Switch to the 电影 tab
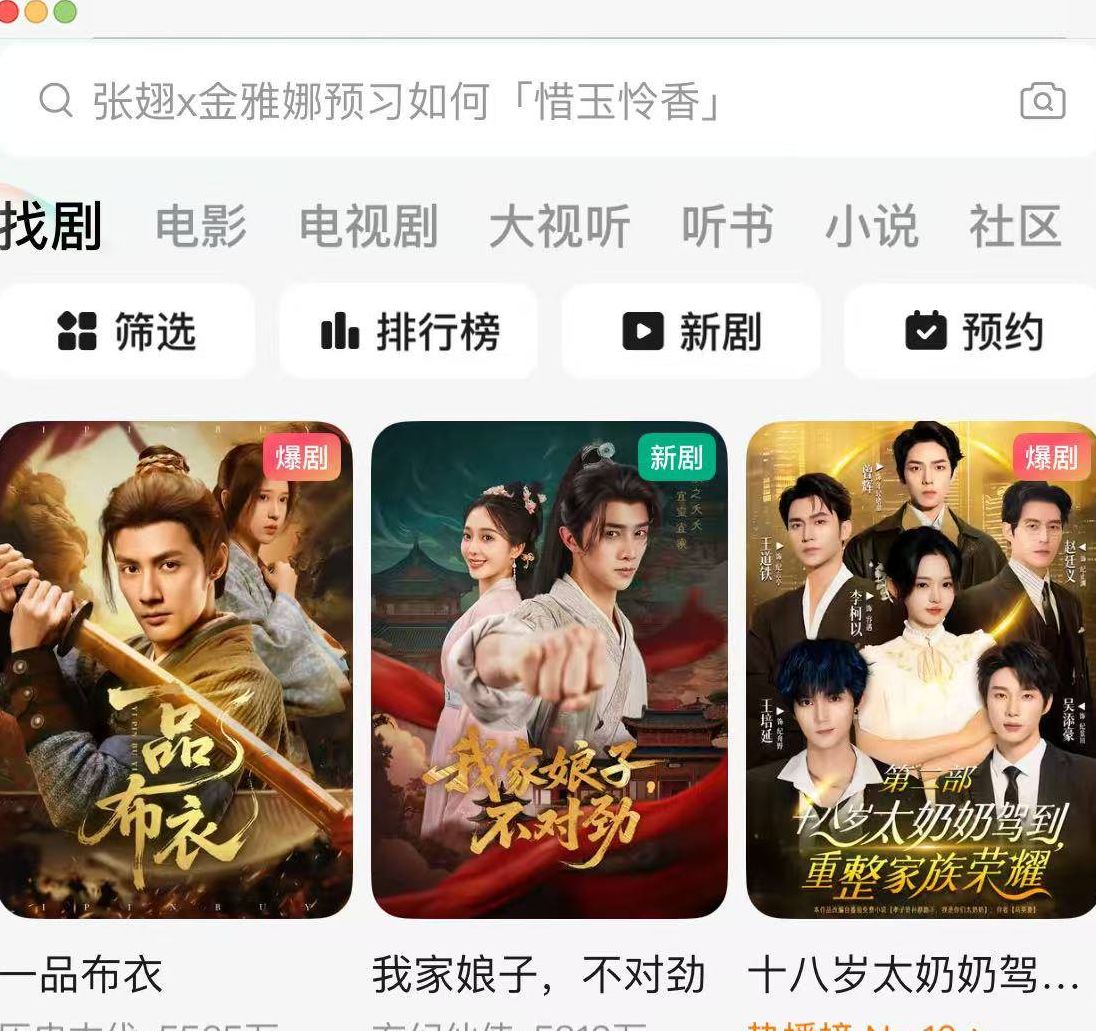The height and width of the screenshot is (1031, 1096). pyautogui.click(x=201, y=227)
